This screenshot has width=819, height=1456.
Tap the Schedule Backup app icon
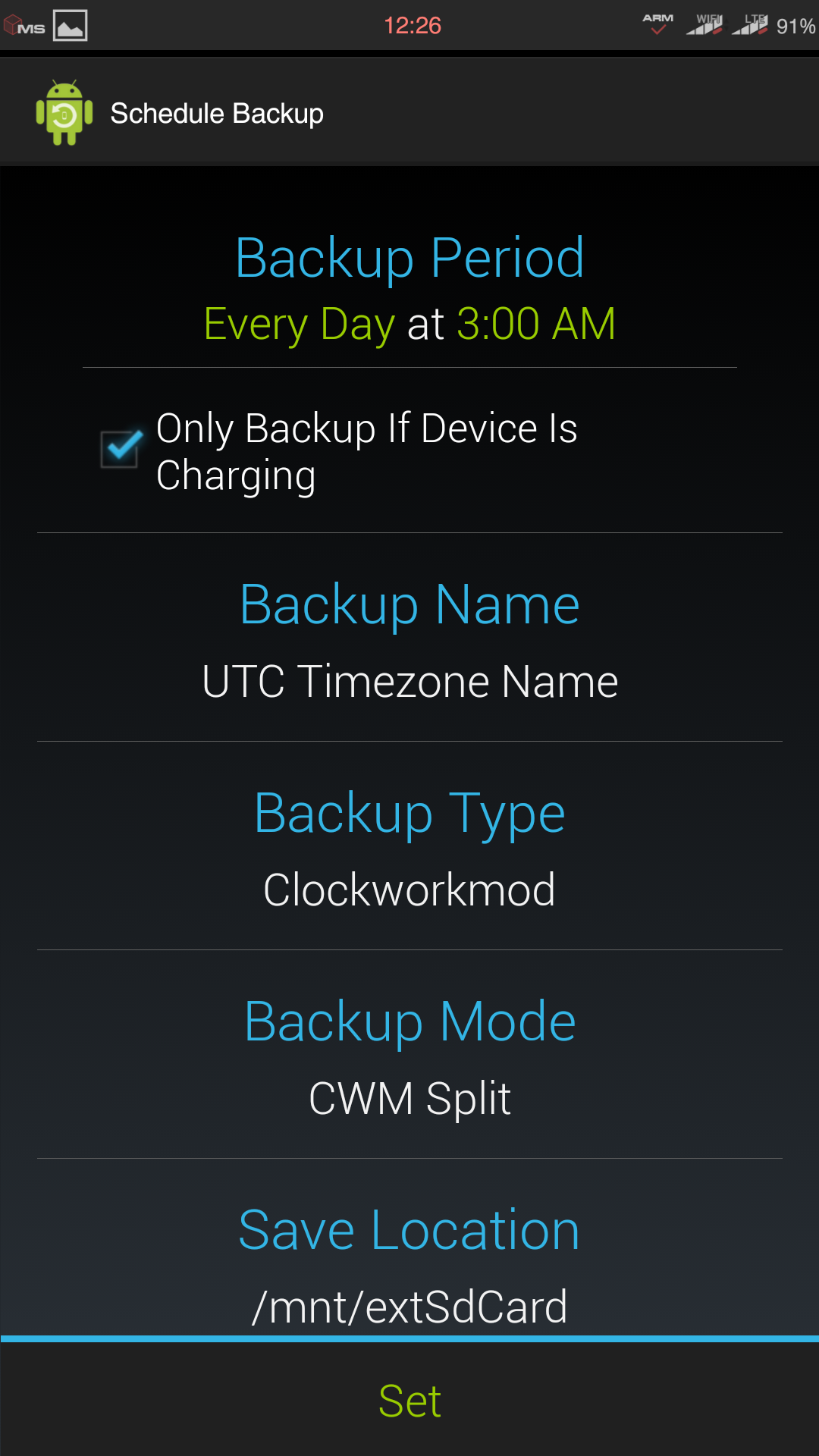(64, 113)
